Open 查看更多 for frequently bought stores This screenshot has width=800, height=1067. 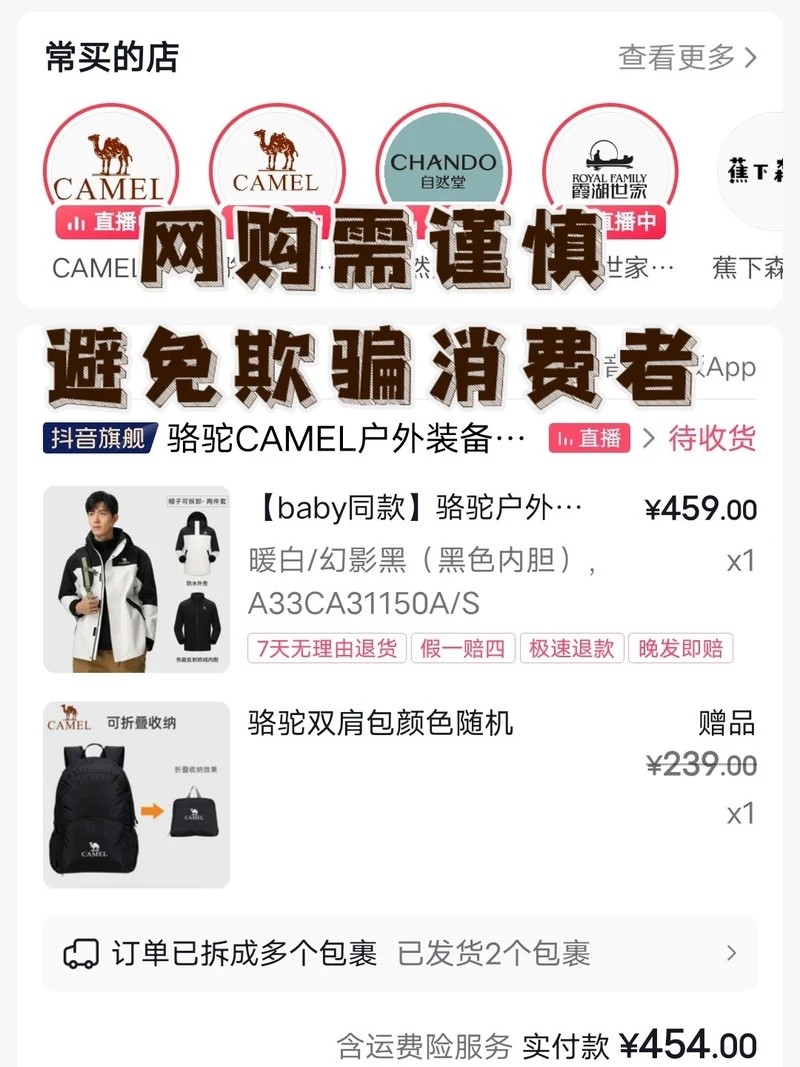click(687, 58)
